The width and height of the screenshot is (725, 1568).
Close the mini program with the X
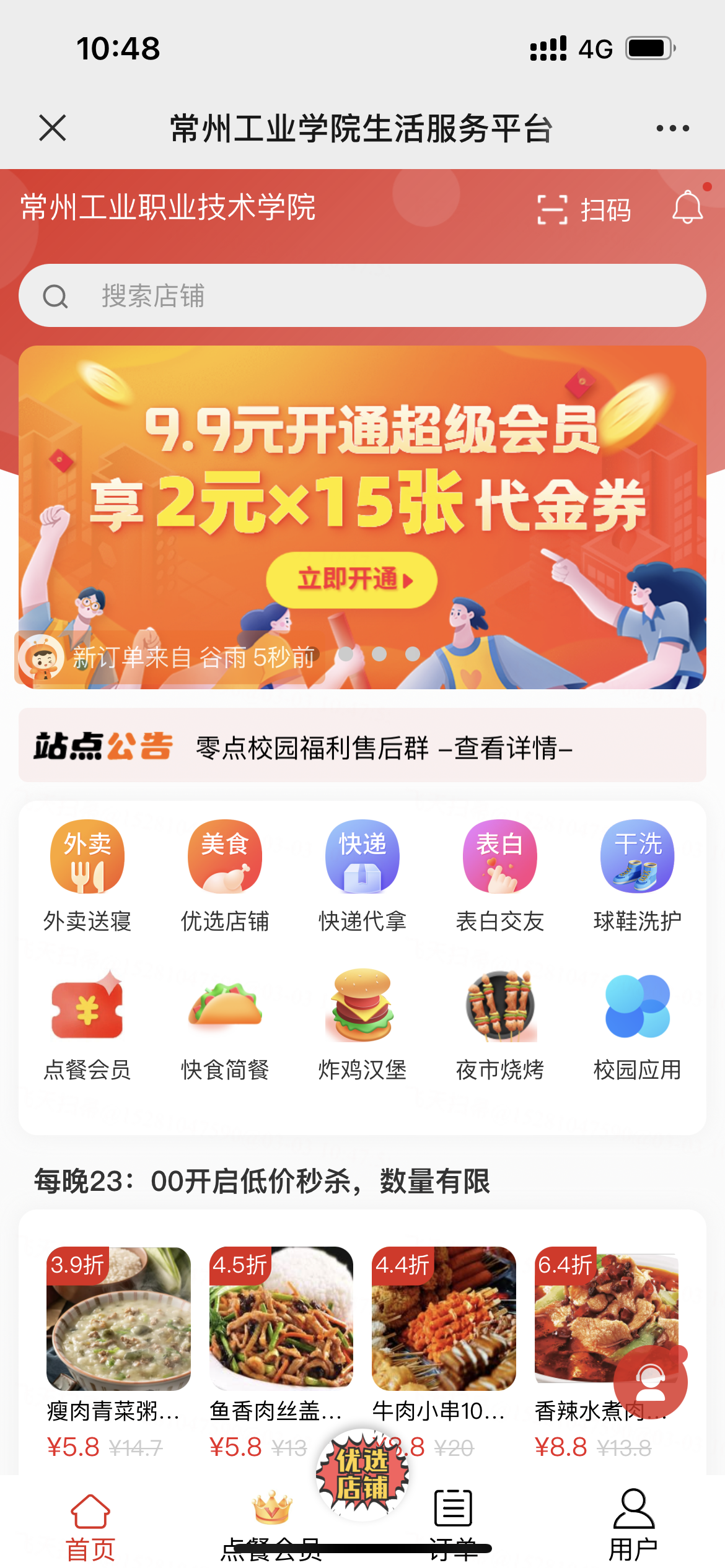pyautogui.click(x=52, y=128)
